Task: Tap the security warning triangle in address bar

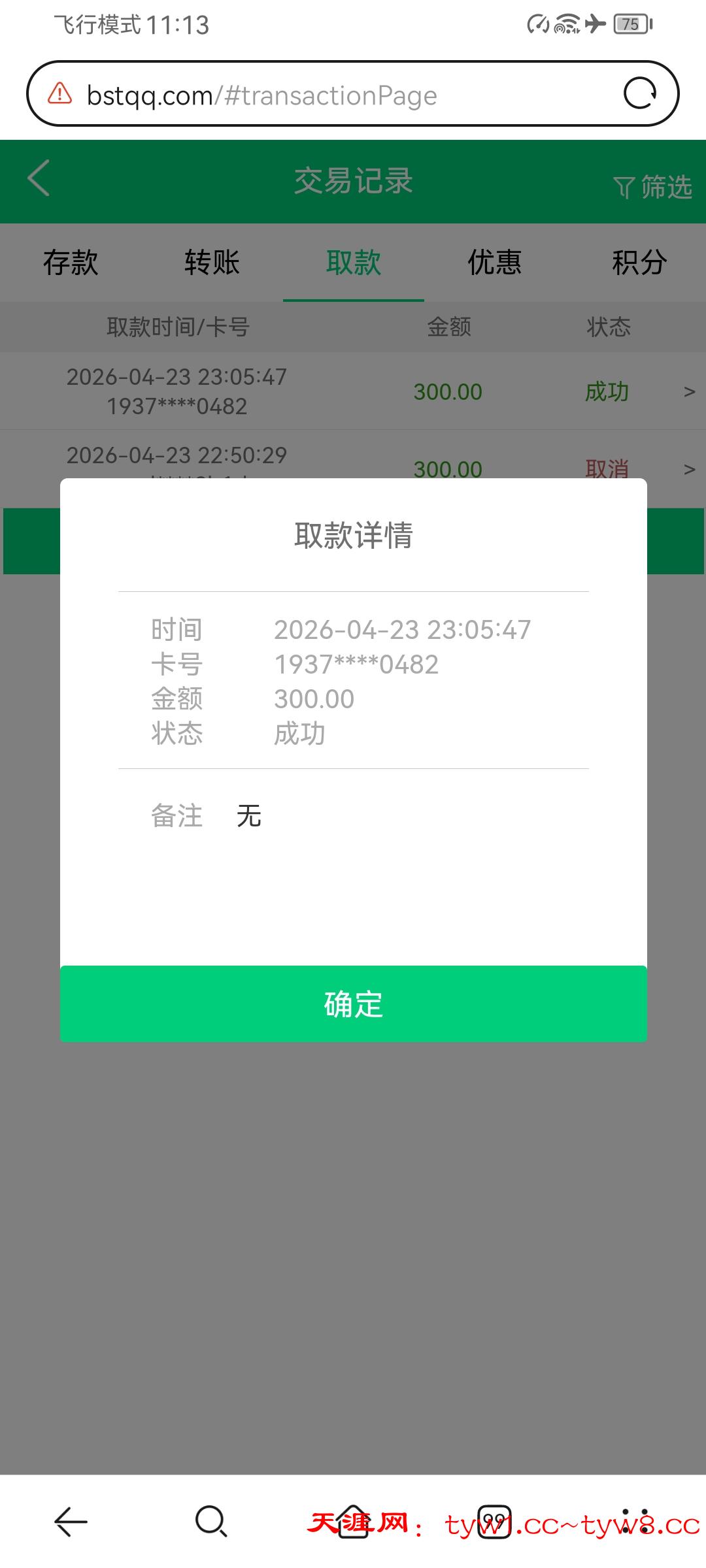Action: click(58, 93)
